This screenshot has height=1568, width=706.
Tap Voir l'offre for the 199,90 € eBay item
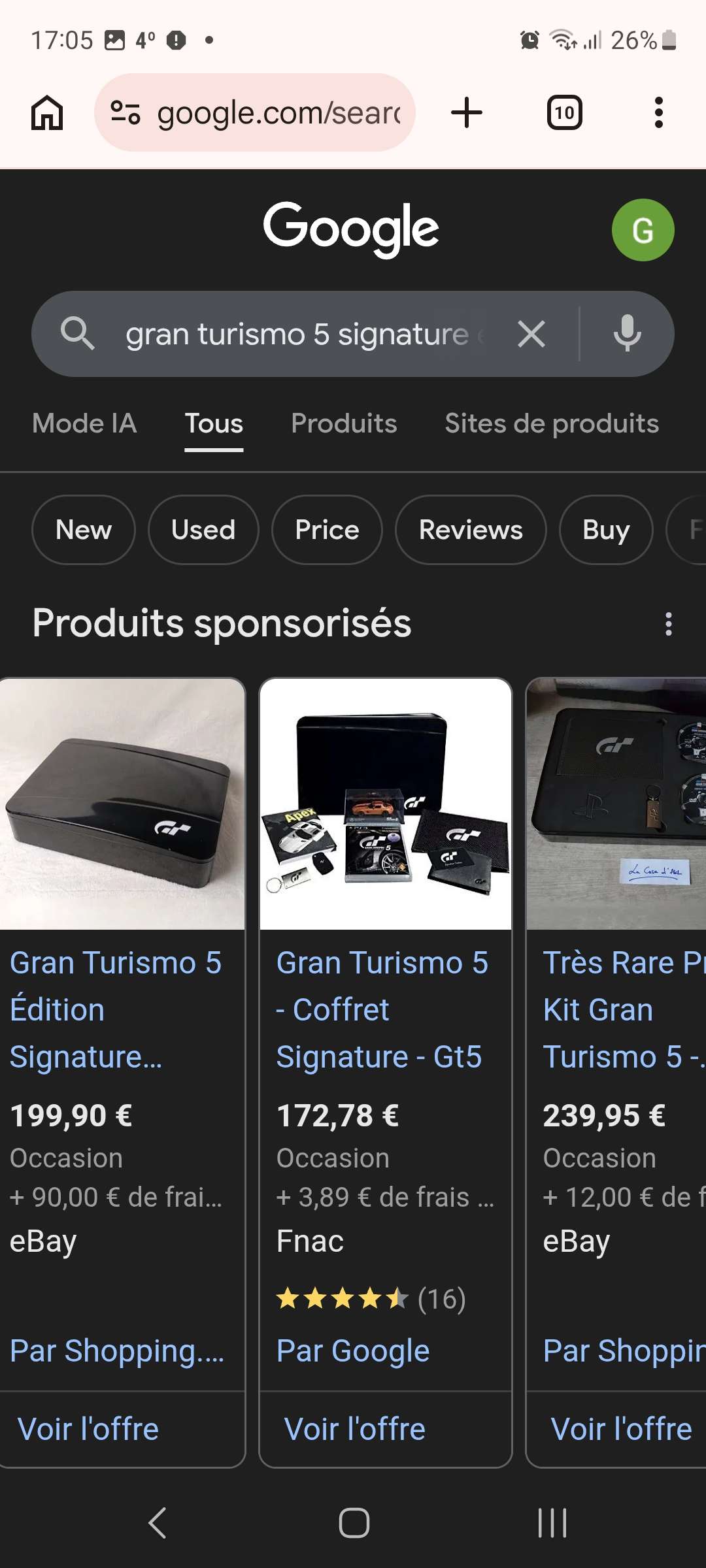tap(88, 1429)
